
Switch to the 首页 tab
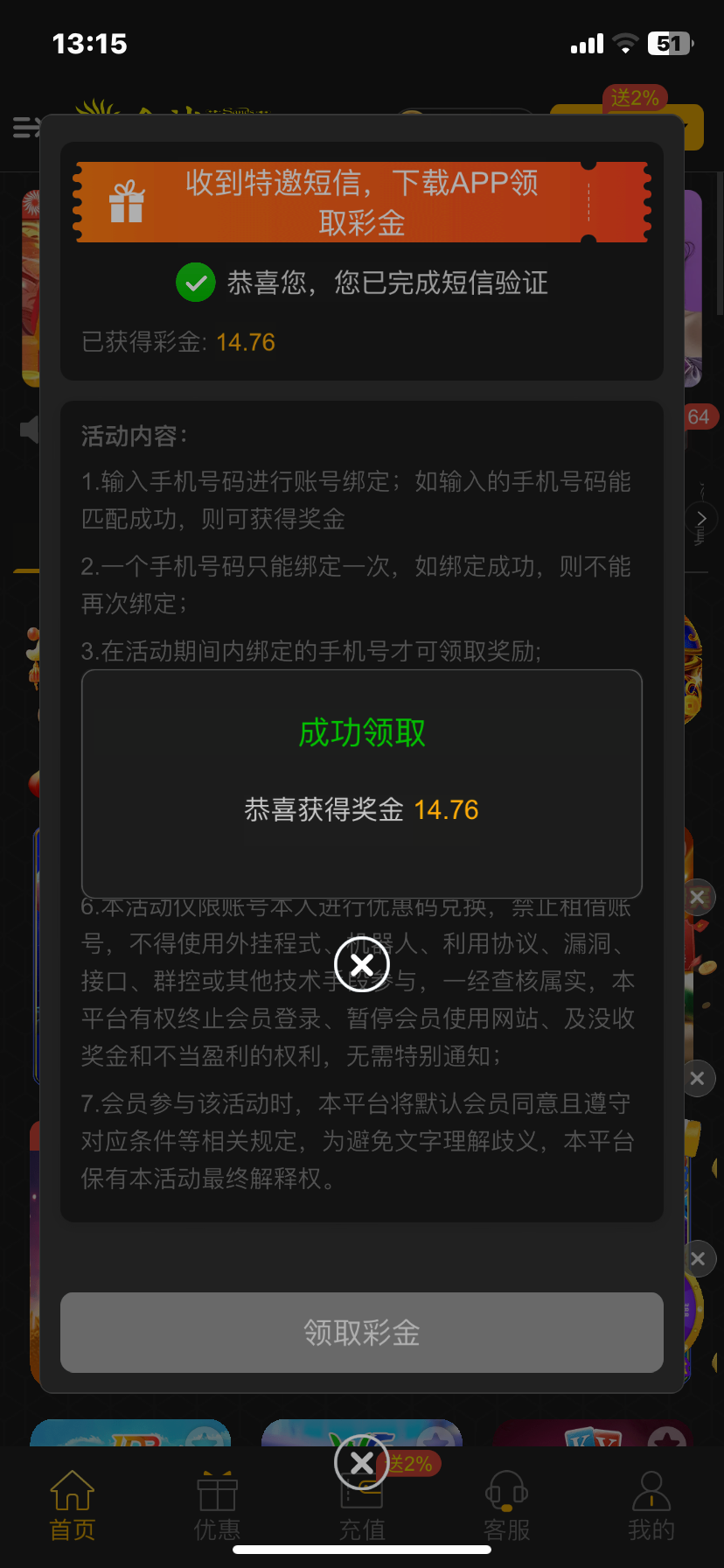click(72, 1505)
